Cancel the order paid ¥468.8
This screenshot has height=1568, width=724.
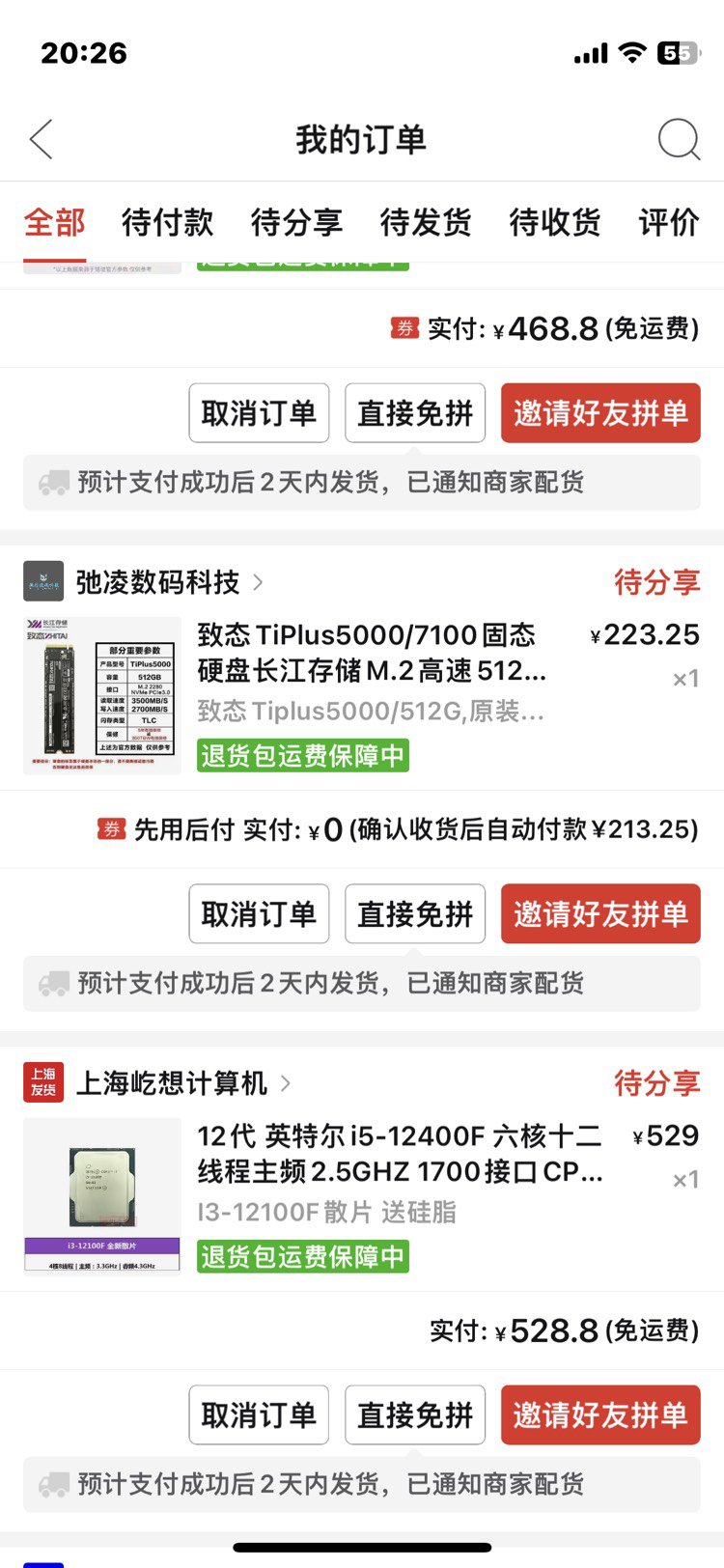(x=259, y=413)
